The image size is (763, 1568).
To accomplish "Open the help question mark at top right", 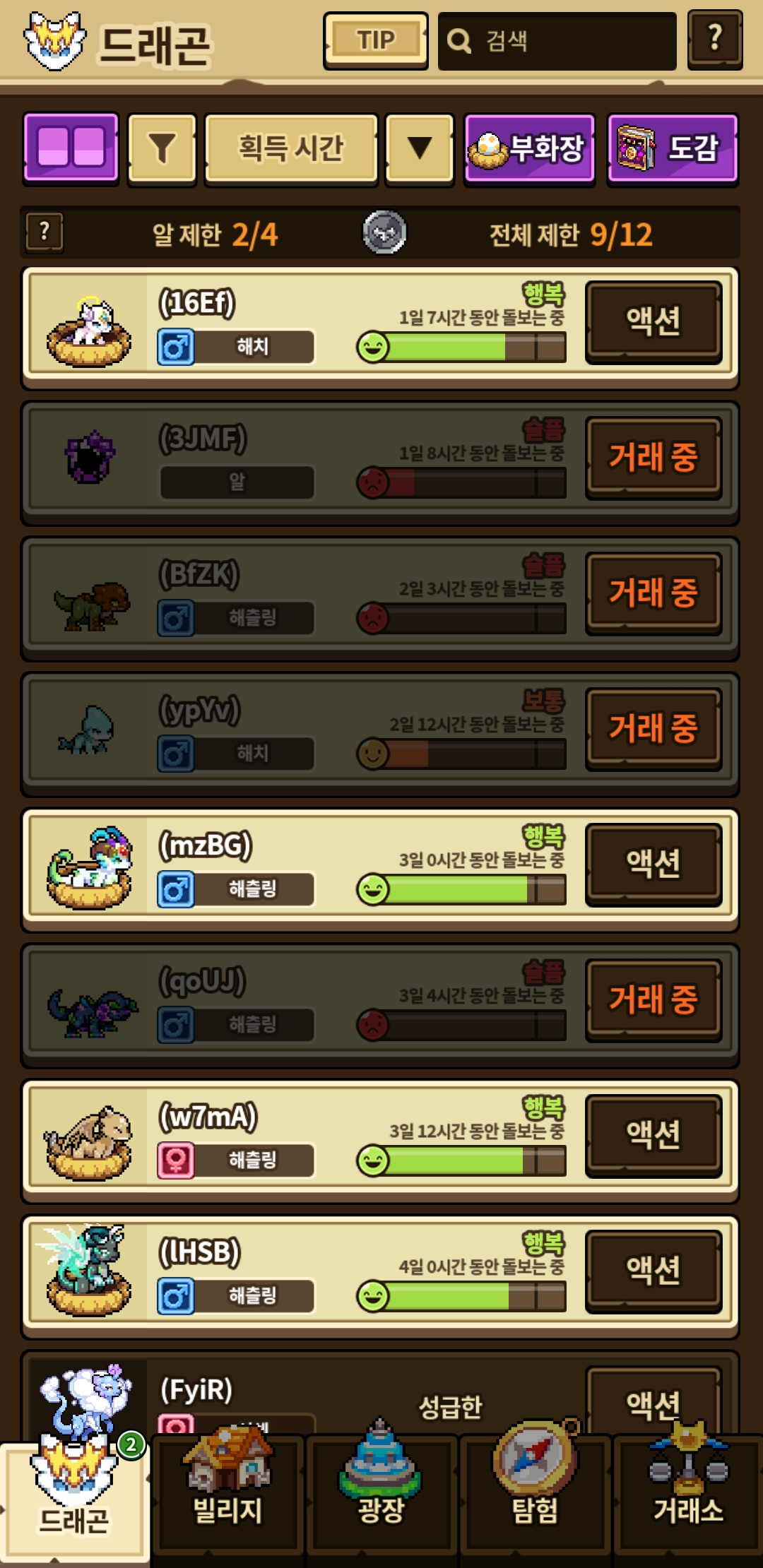I will (x=714, y=40).
